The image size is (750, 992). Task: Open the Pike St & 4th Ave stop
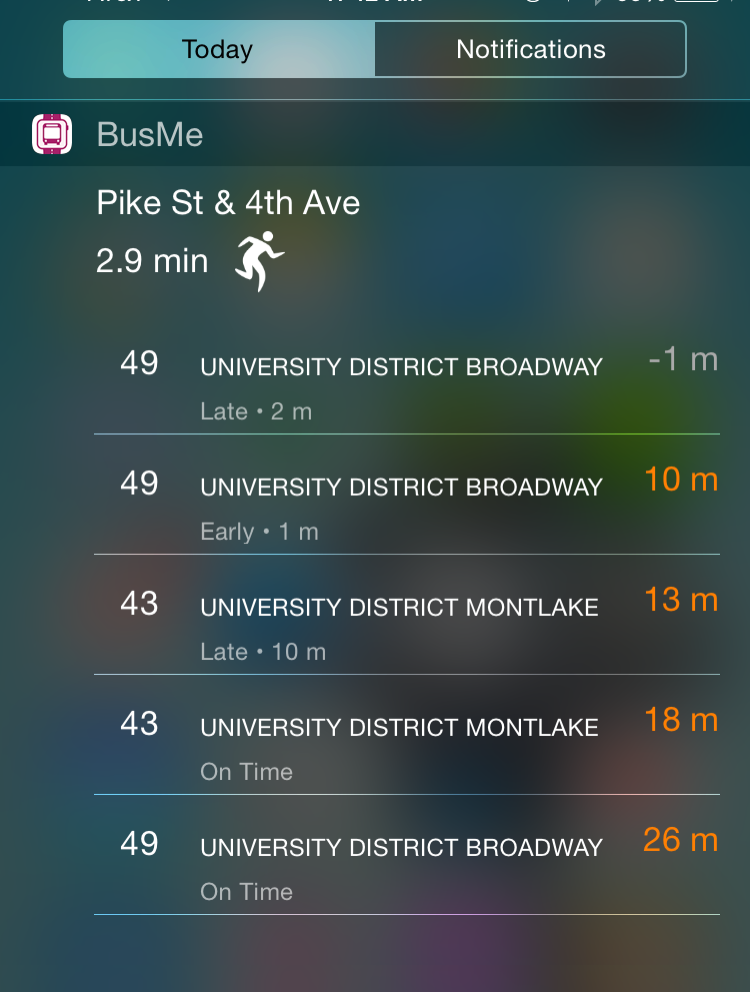pos(228,203)
